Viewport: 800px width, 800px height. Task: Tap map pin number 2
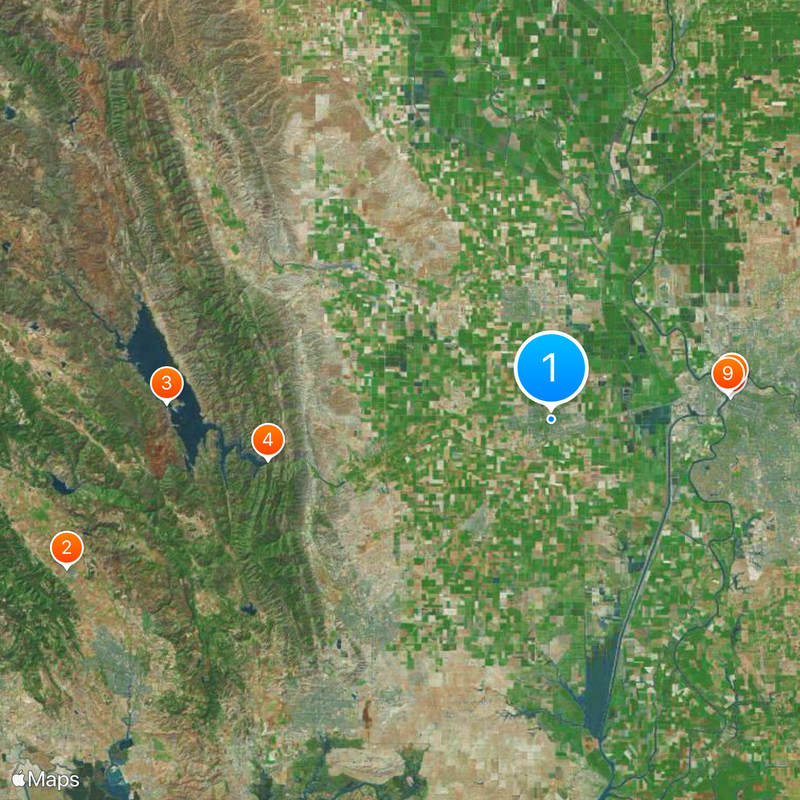[67, 547]
